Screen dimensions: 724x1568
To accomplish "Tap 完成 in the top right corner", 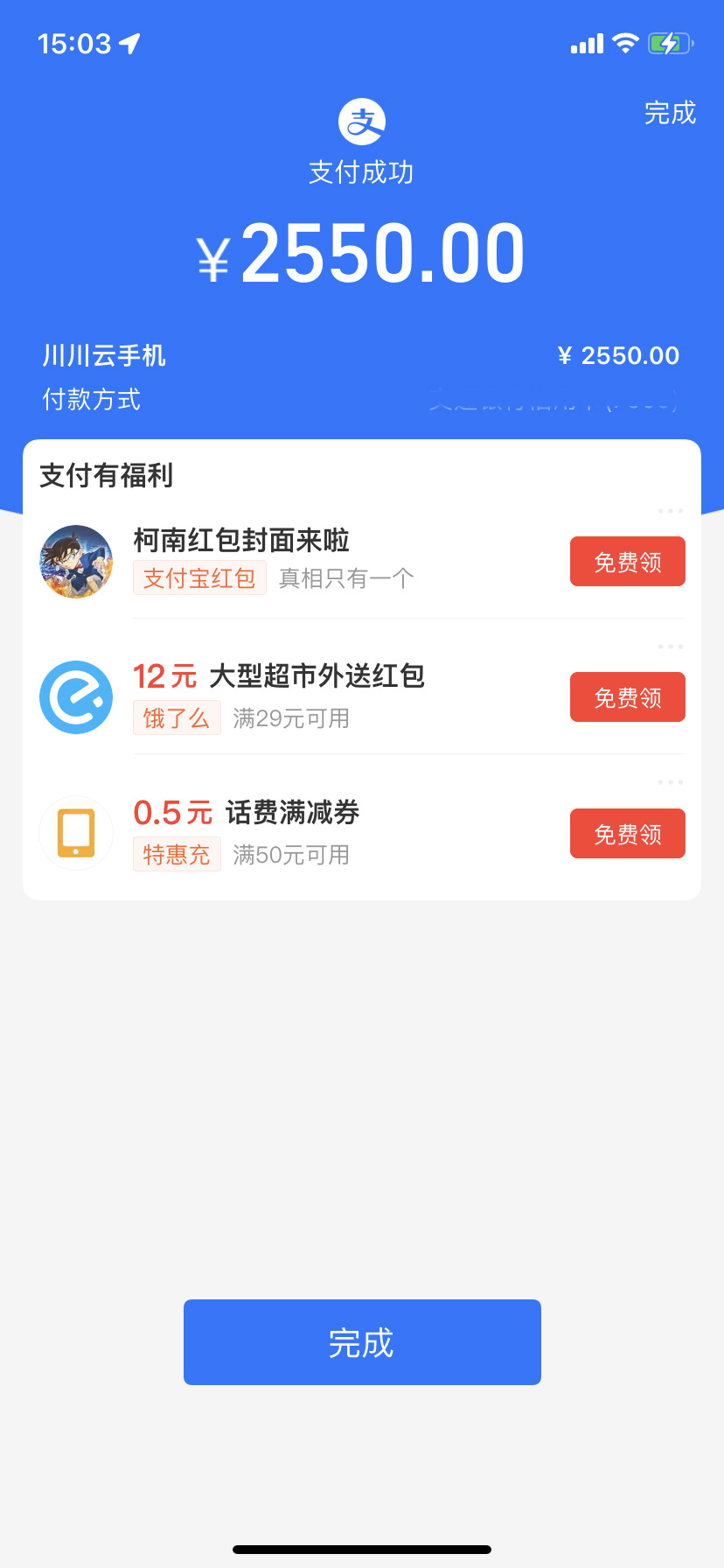I will click(670, 113).
